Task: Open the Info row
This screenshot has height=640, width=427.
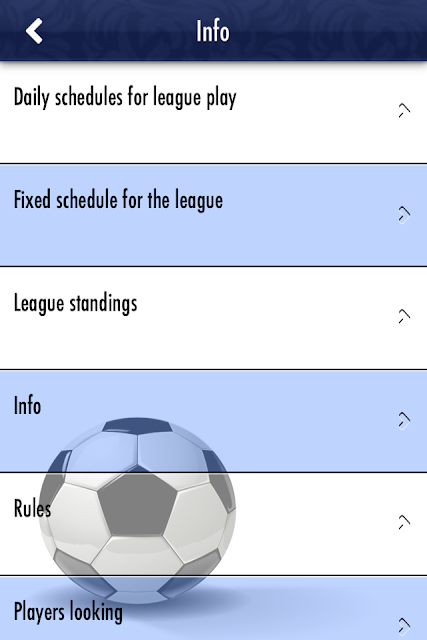Action: click(x=214, y=421)
